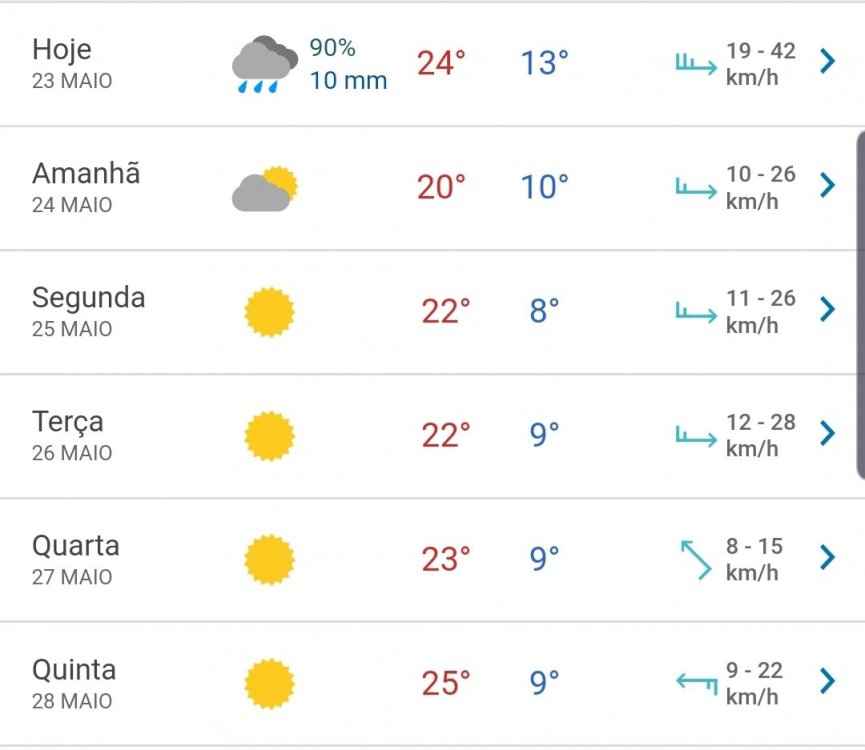Open today's forecast for 23 Maio
The height and width of the screenshot is (750, 865).
point(826,63)
